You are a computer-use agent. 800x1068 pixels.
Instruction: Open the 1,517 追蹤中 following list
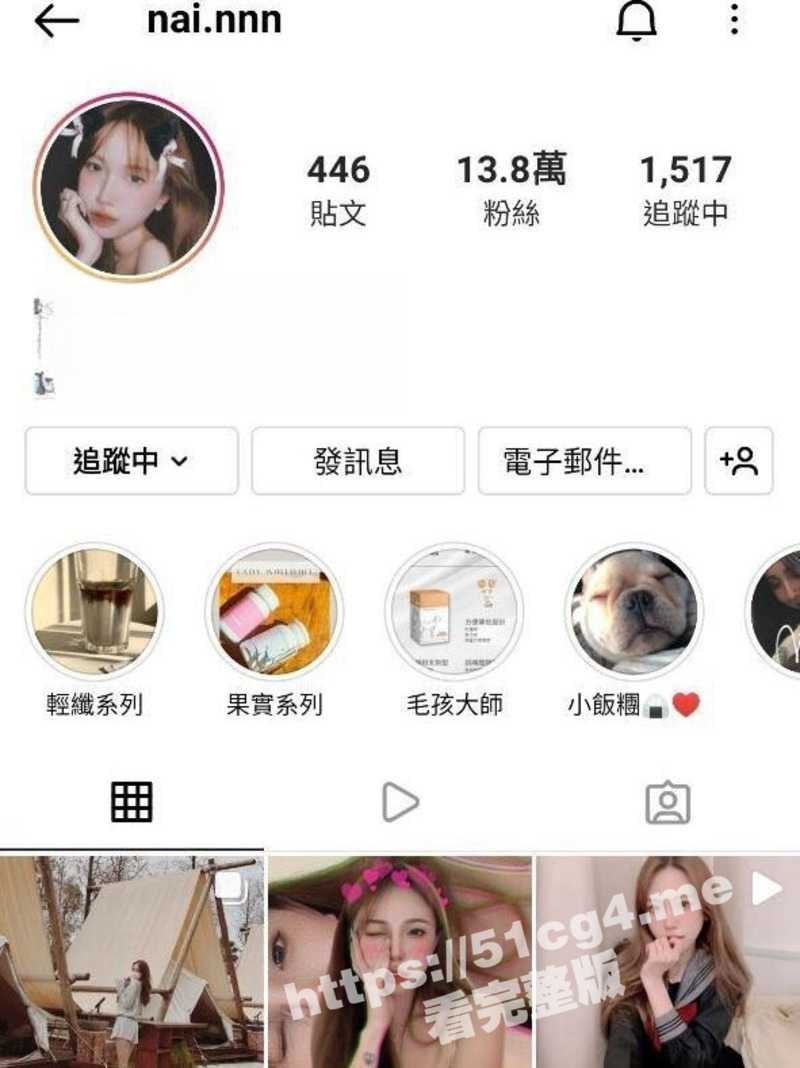(685, 189)
